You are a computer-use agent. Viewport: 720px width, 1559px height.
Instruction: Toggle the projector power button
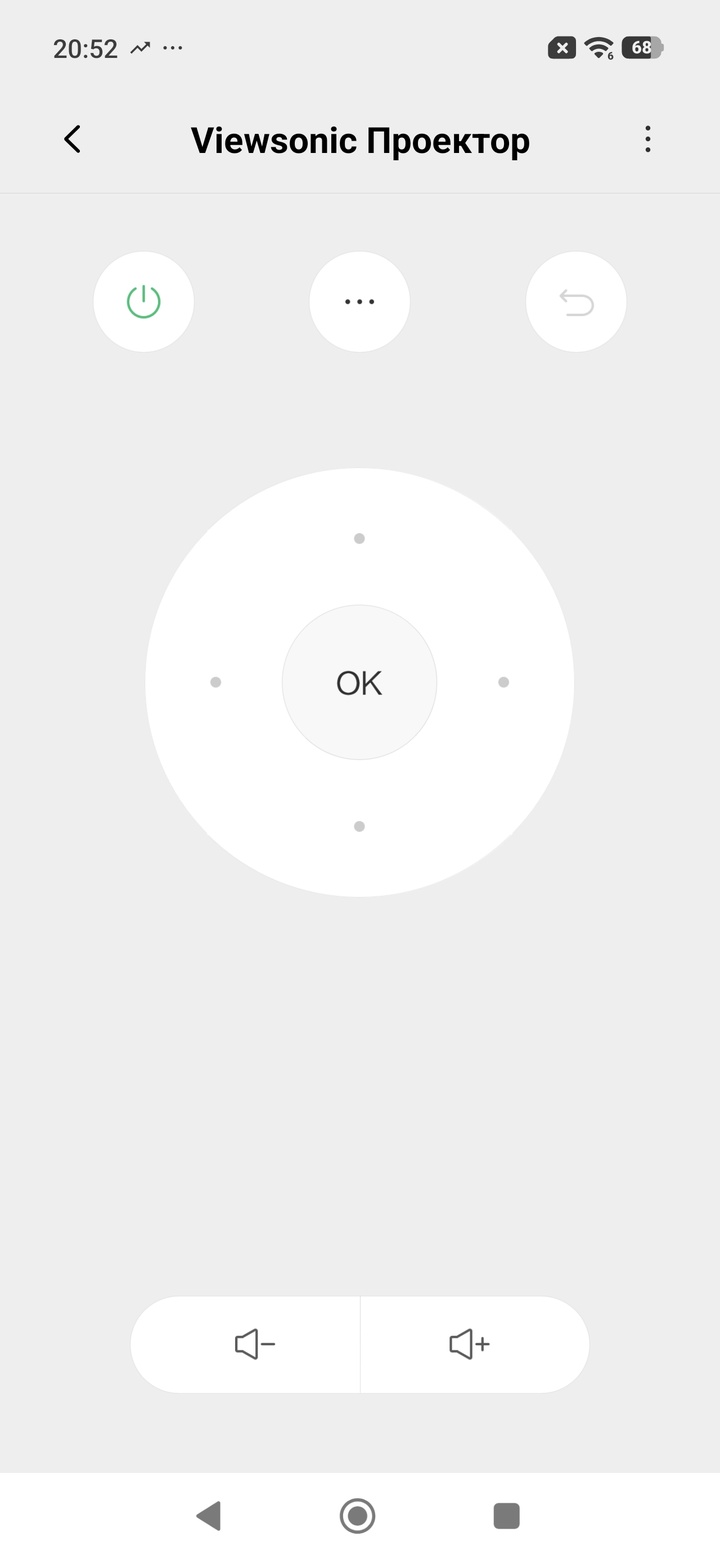pos(144,301)
